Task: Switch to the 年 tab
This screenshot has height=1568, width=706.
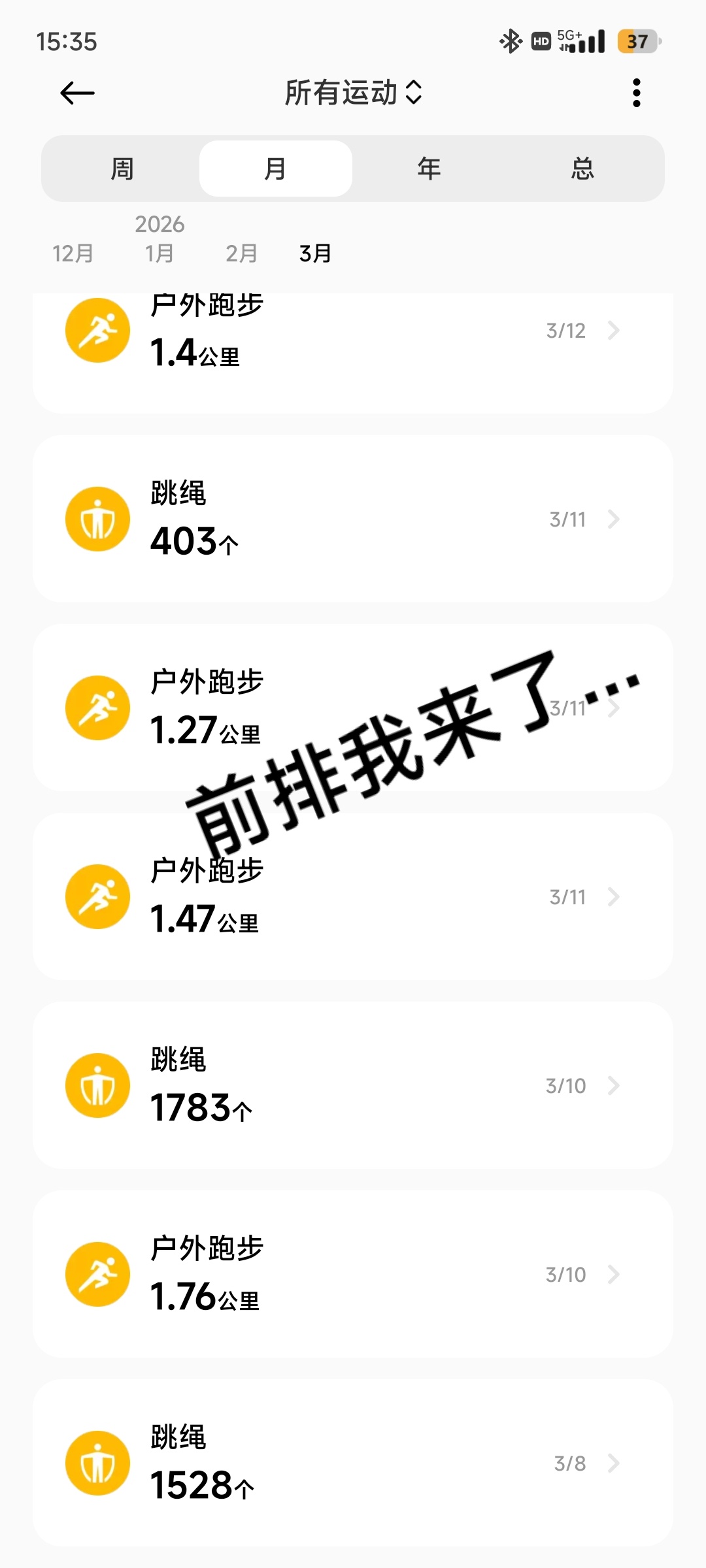Action: [429, 169]
